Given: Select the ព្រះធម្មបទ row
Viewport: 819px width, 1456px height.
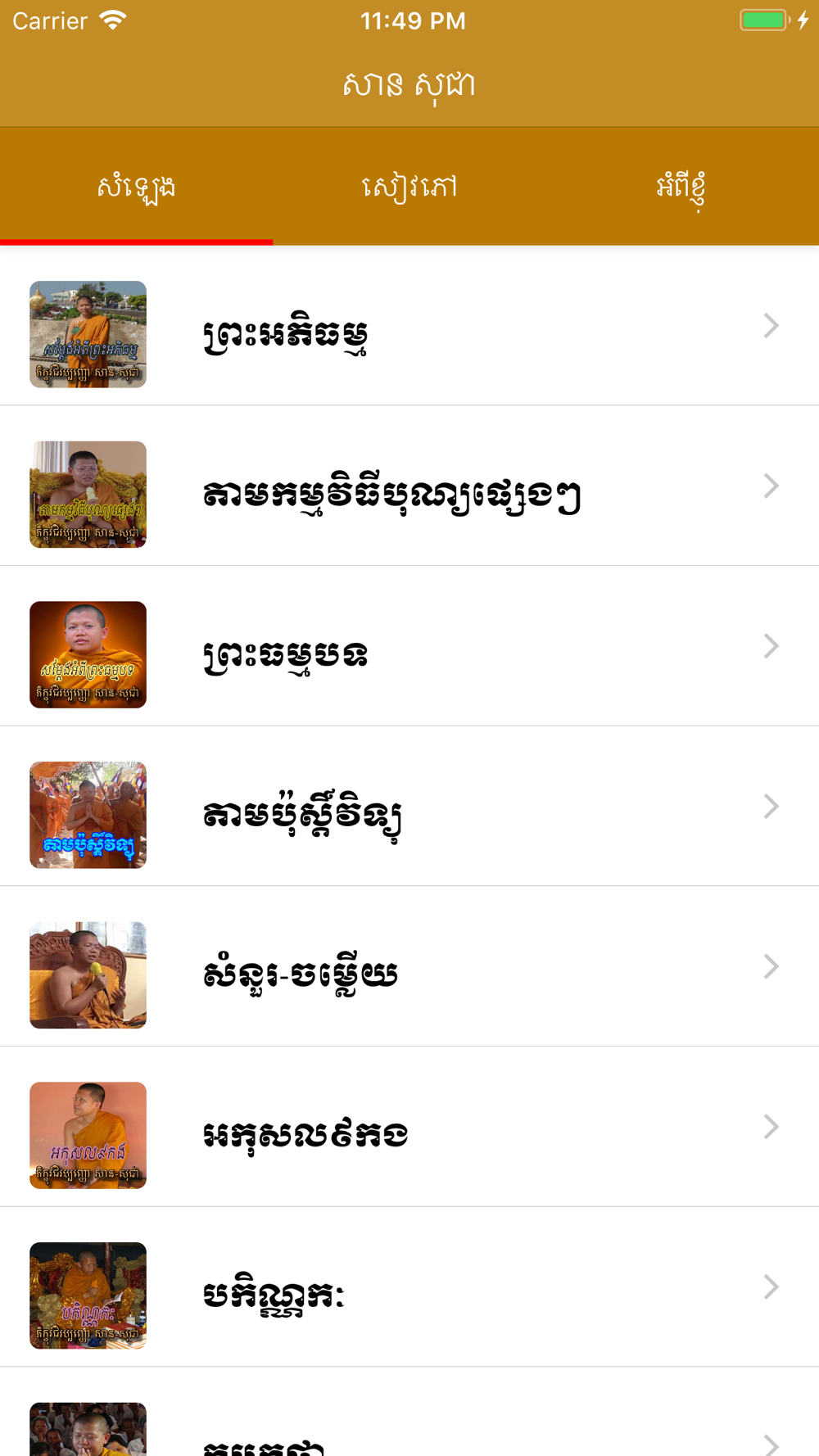Looking at the screenshot, I should pyautogui.click(x=409, y=654).
